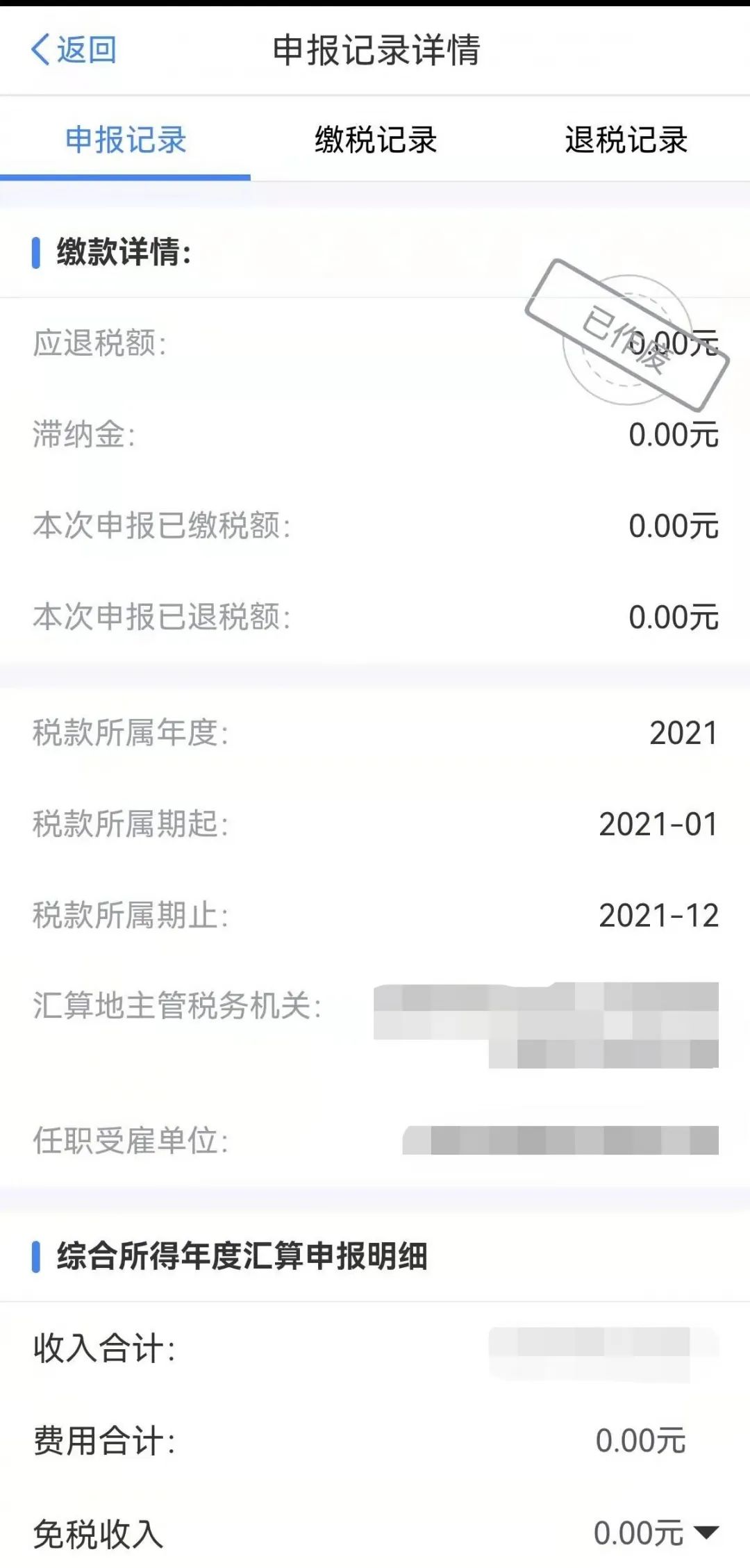The image size is (750, 1568).
Task: Go back using the 返回 button
Action: (74, 50)
